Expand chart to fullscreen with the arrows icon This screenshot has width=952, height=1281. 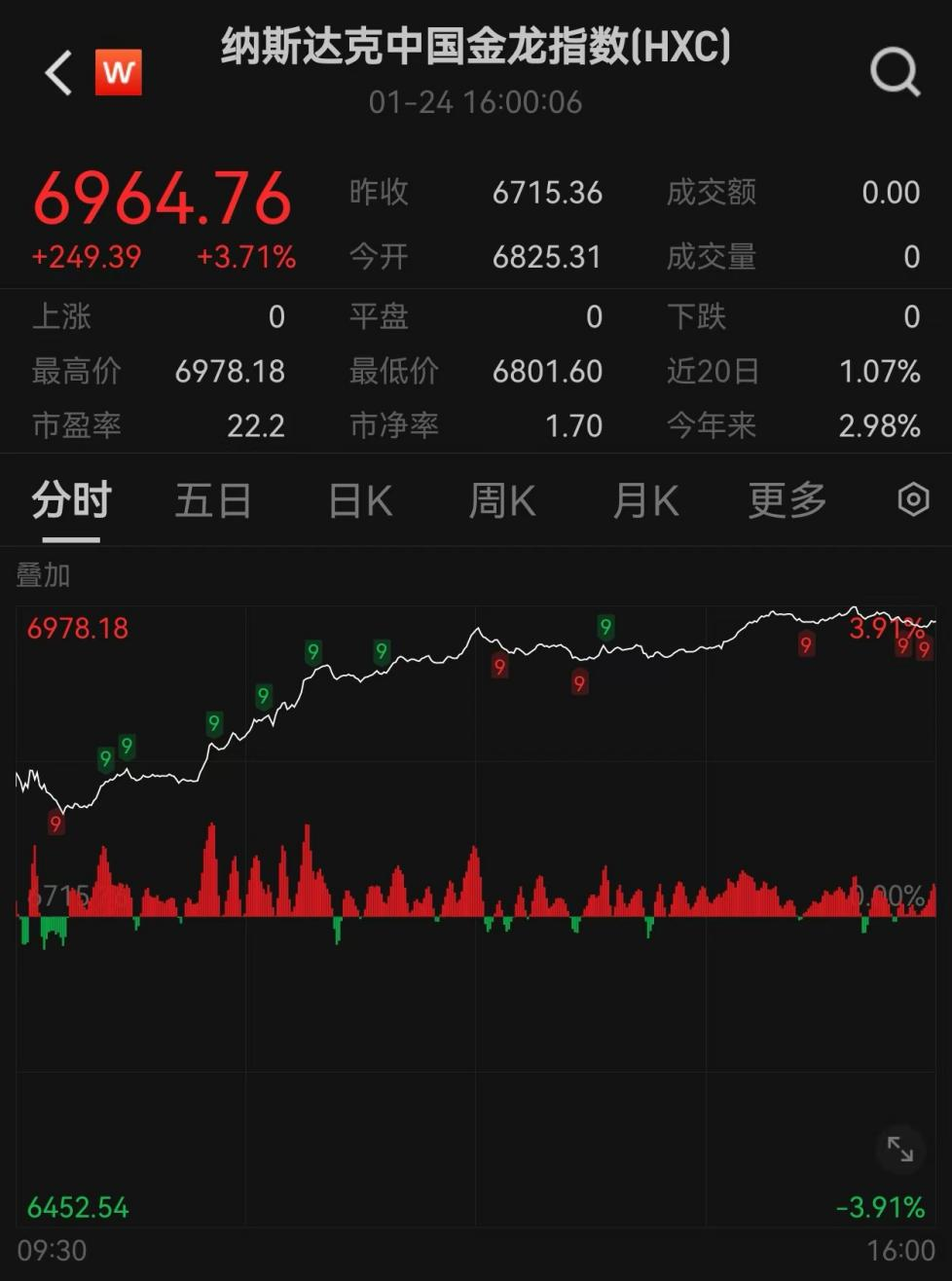point(898,1150)
